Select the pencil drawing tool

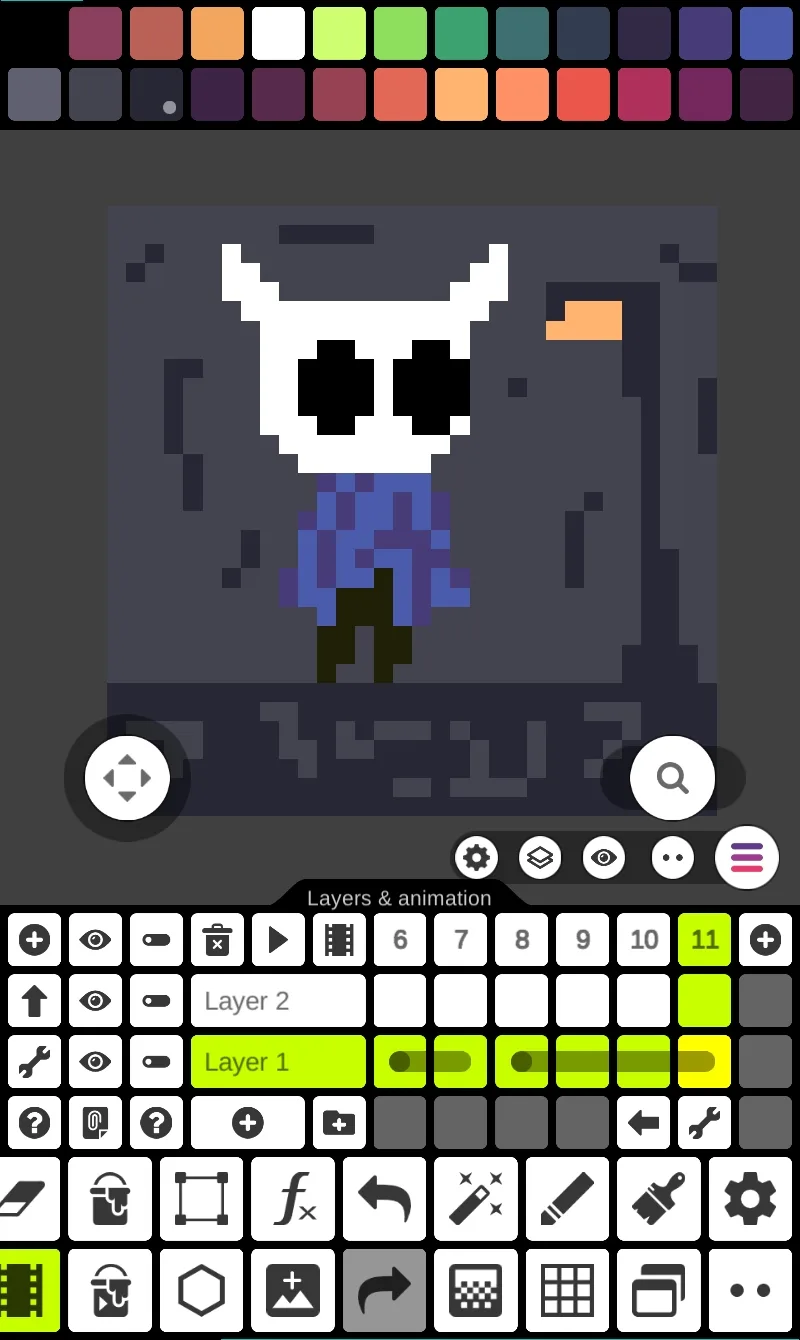(568, 1198)
